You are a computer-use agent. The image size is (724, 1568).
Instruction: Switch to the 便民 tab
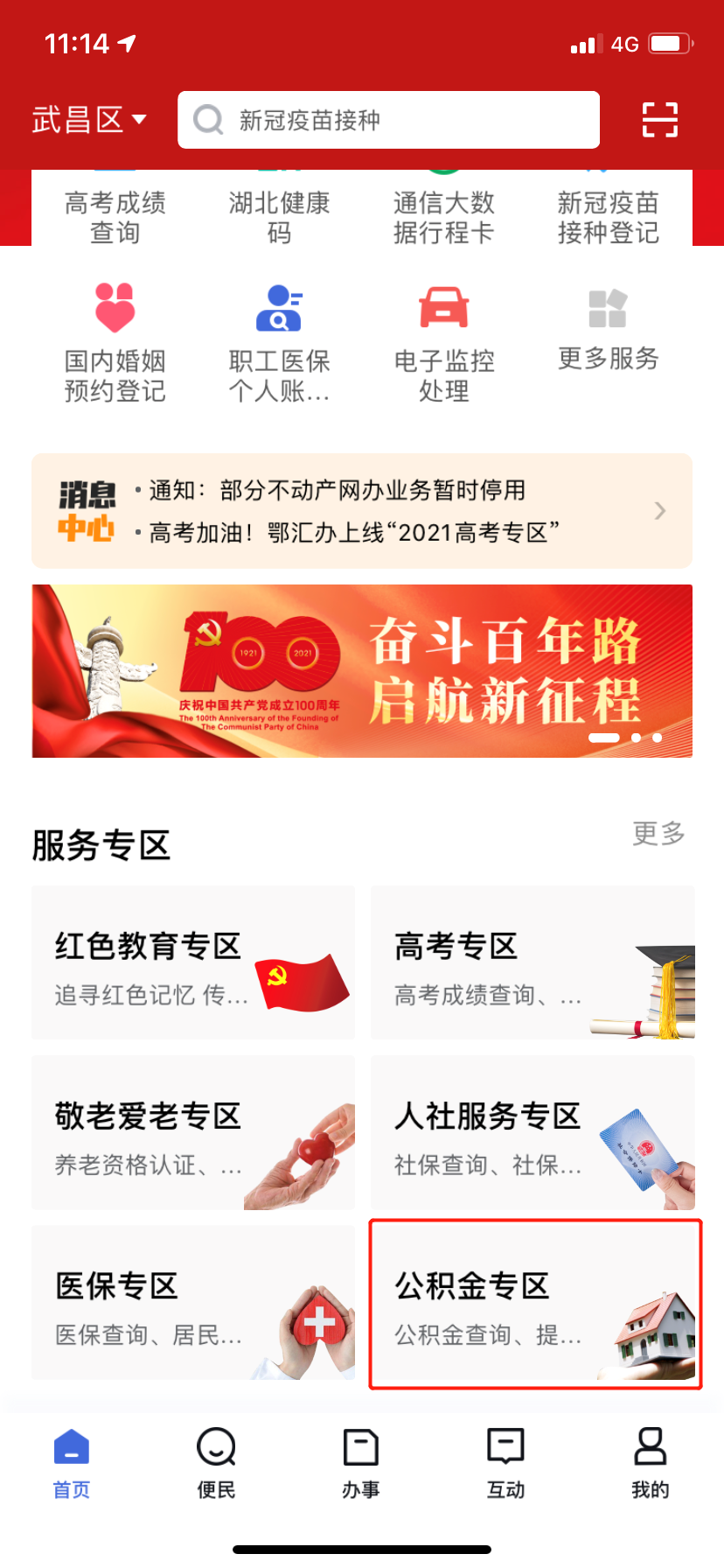click(216, 1462)
